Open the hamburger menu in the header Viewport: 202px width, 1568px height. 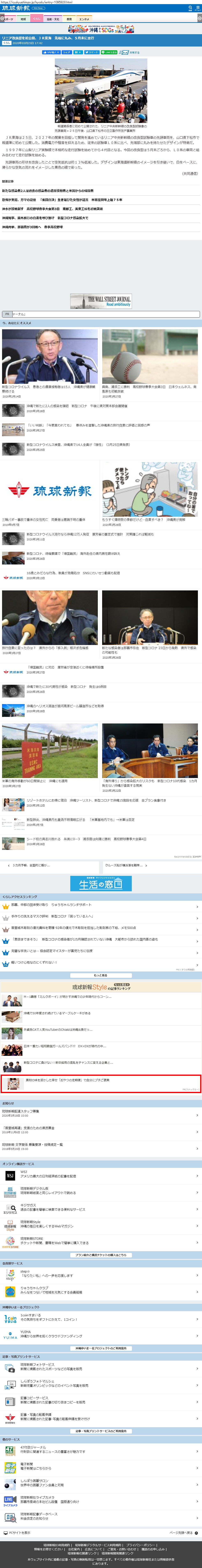pos(198,8)
